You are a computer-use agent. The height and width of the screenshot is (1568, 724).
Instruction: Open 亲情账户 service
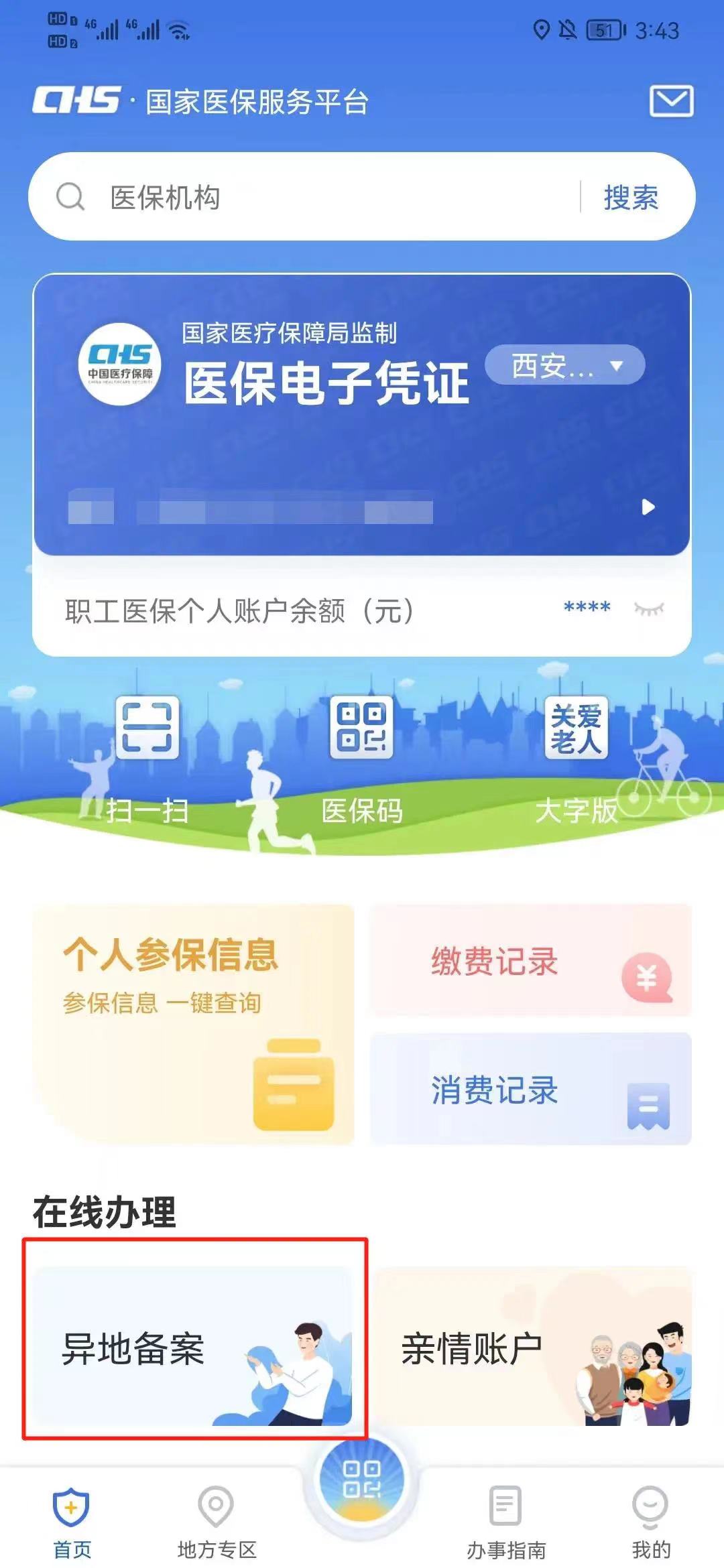(532, 1347)
